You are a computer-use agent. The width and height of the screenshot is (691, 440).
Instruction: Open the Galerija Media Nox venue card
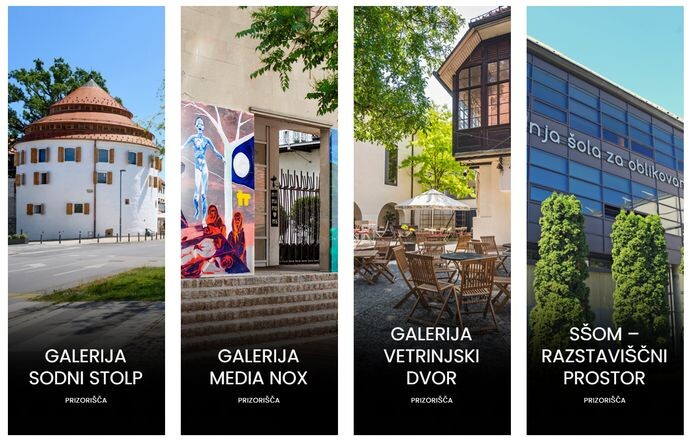coord(259,366)
